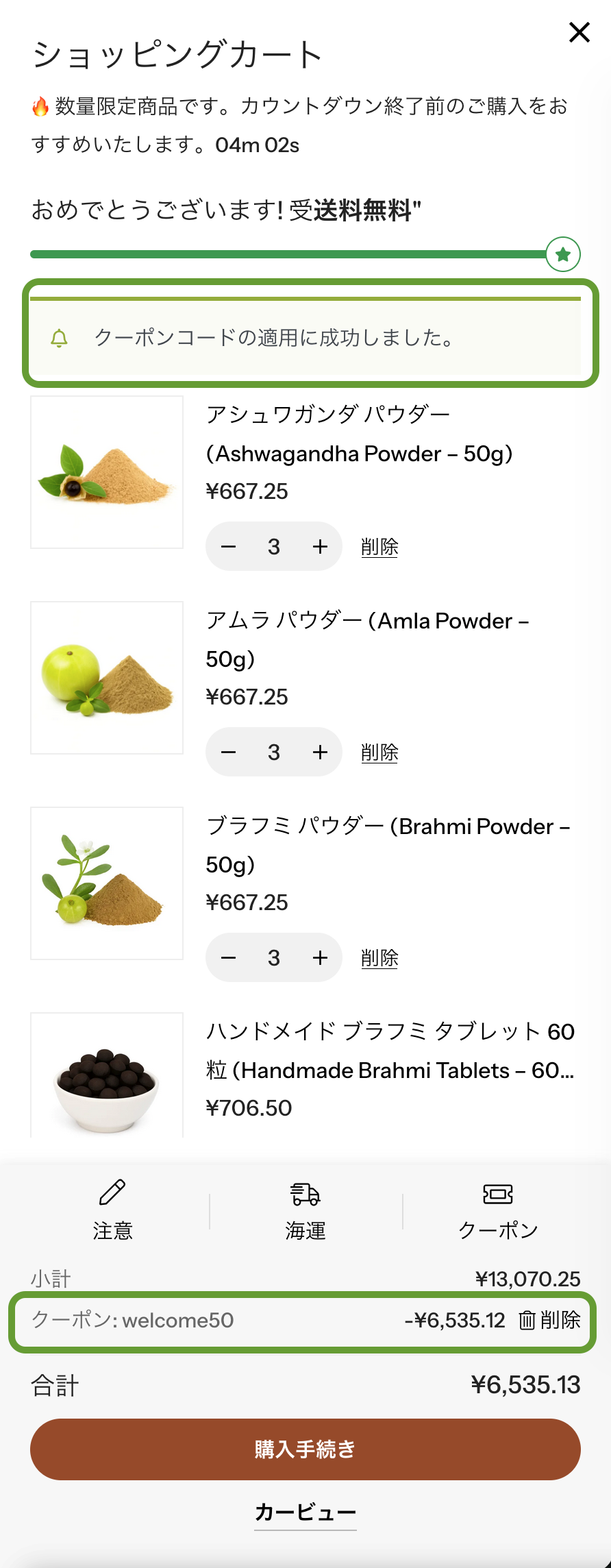The image size is (611, 1568).
Task: Open the クーポン coupon entry
Action: [498, 1210]
